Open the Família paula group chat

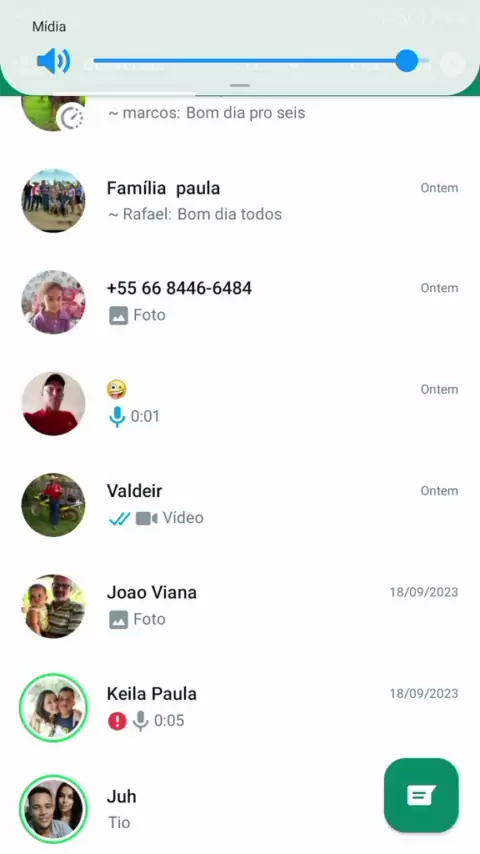point(240,200)
